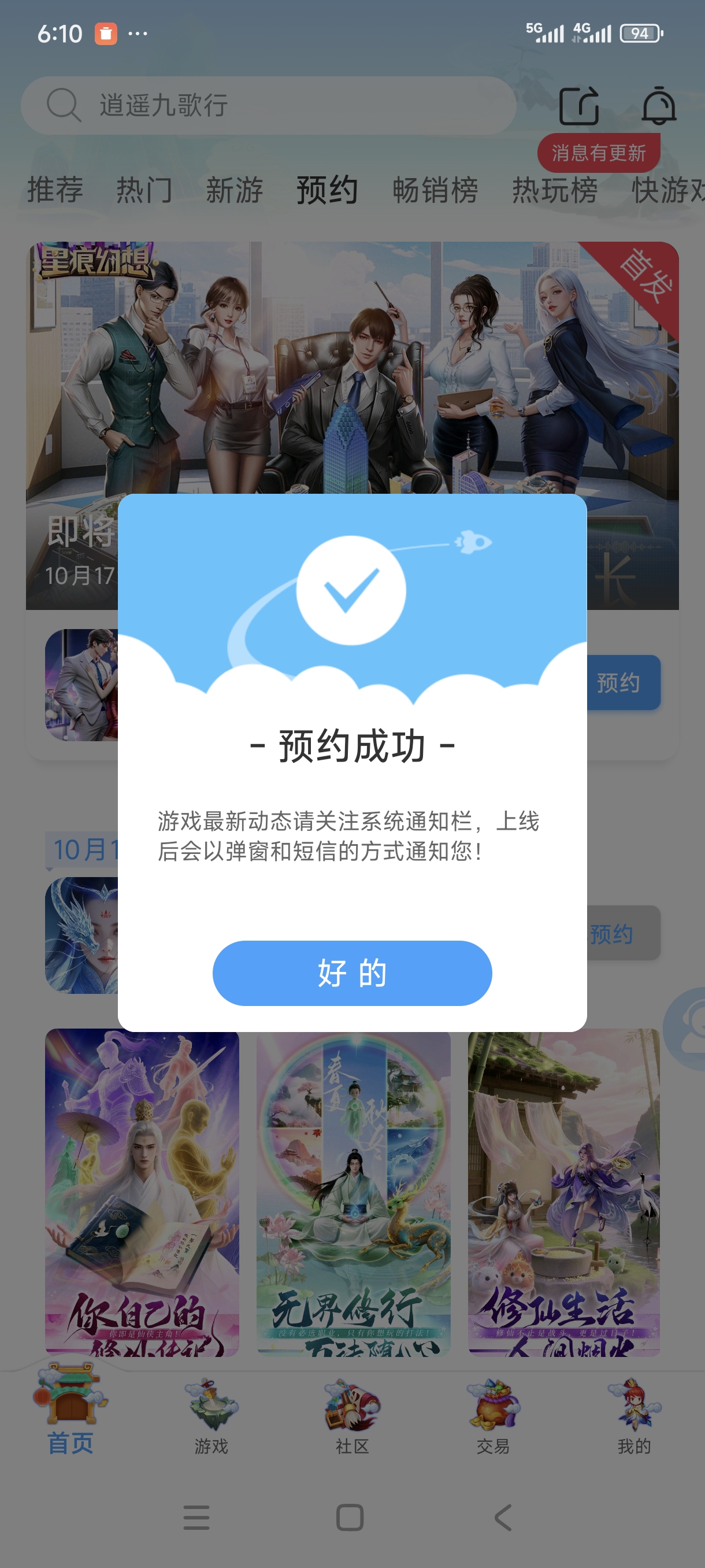Tap the system back button

point(502,1518)
